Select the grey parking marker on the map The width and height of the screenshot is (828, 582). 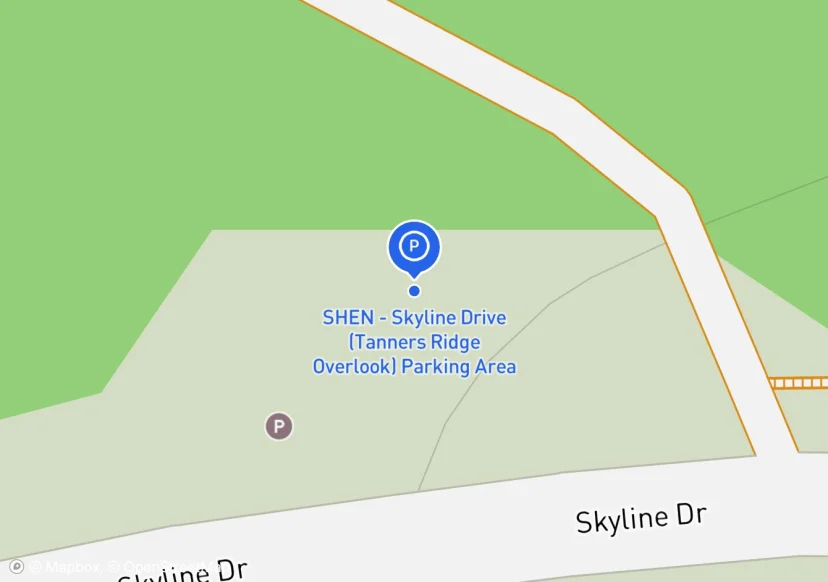tap(279, 427)
